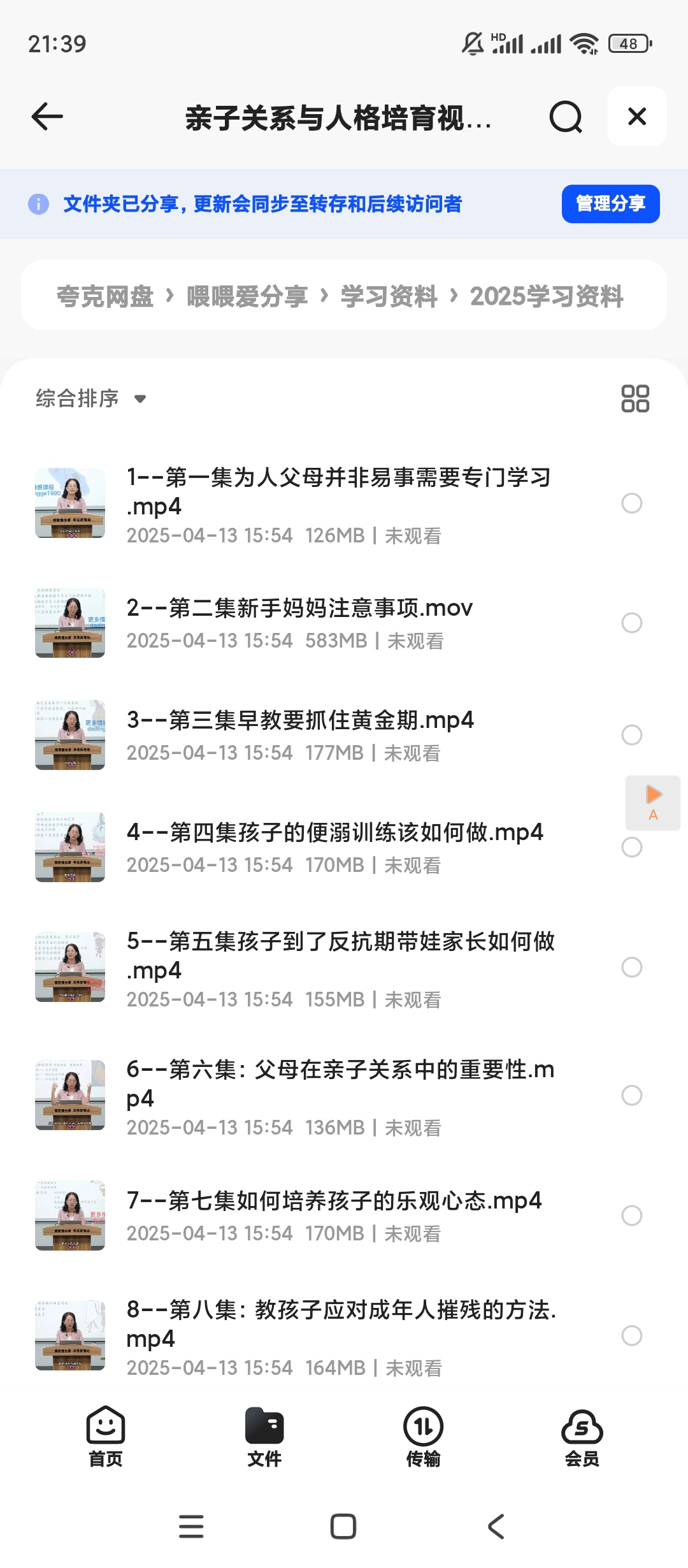Open 夸克网盘 root from breadcrumb

pos(102,296)
